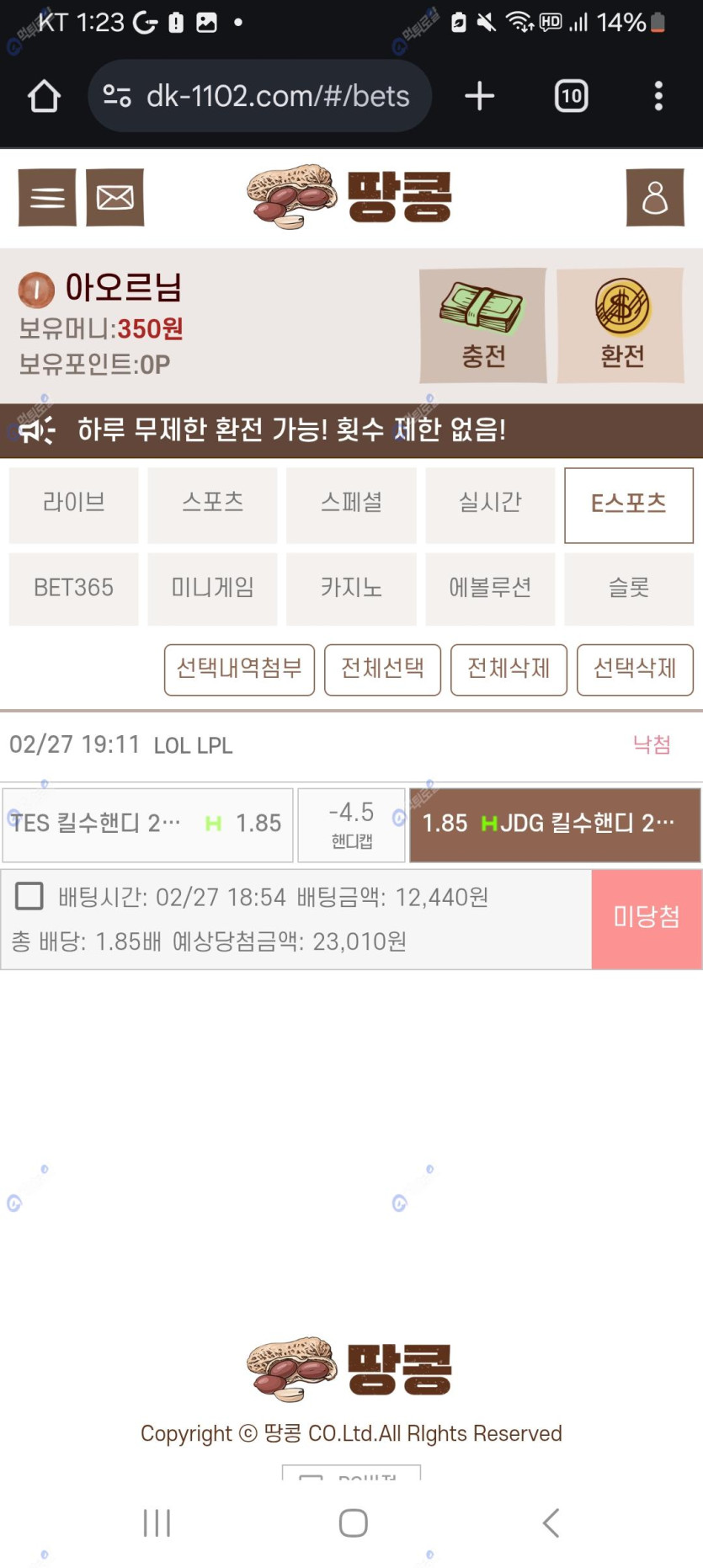This screenshot has width=703, height=1568.
Task: Open the hamburger menu
Action: (47, 198)
